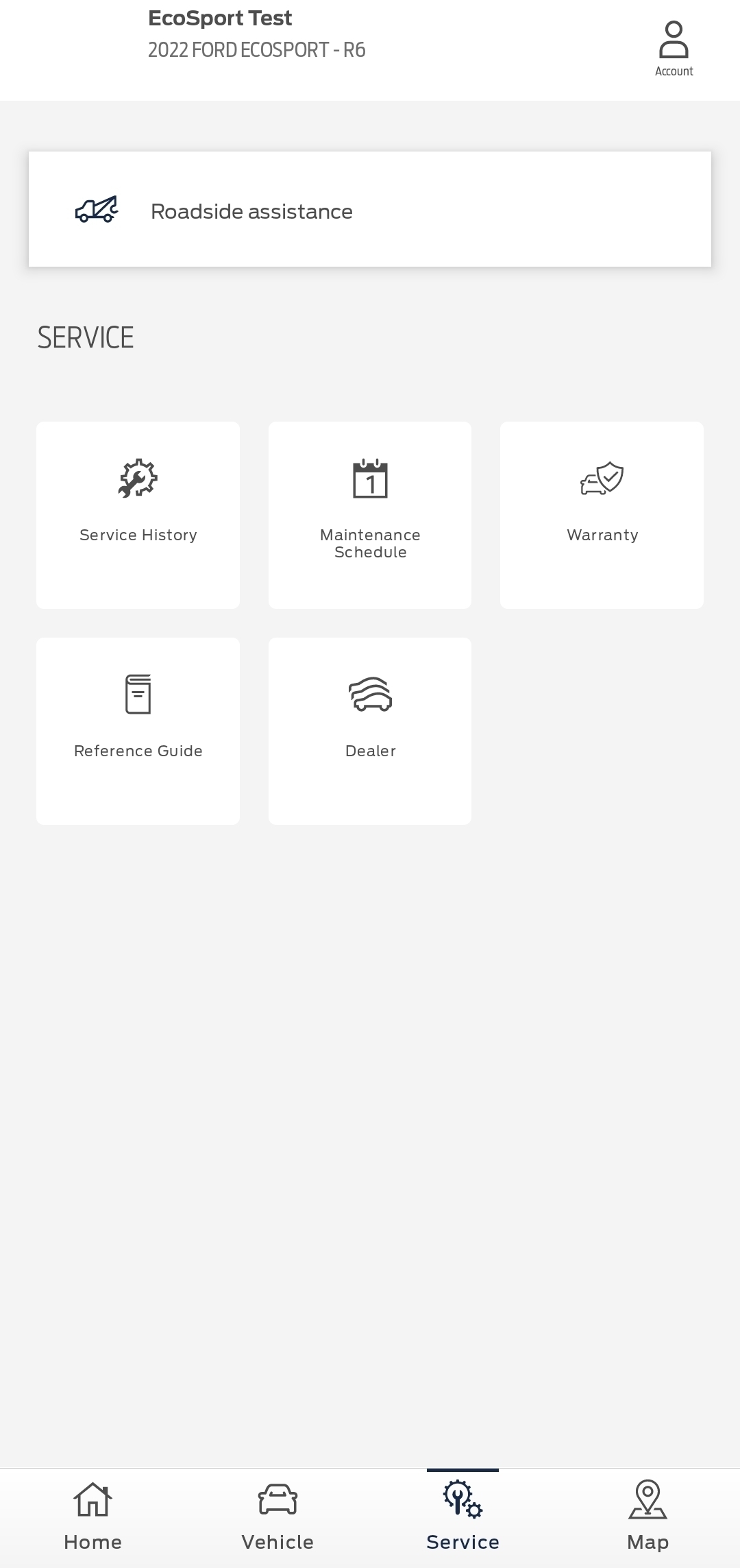Screen dimensions: 740x1568
Task: Tap the Service tab
Action: tap(463, 1517)
